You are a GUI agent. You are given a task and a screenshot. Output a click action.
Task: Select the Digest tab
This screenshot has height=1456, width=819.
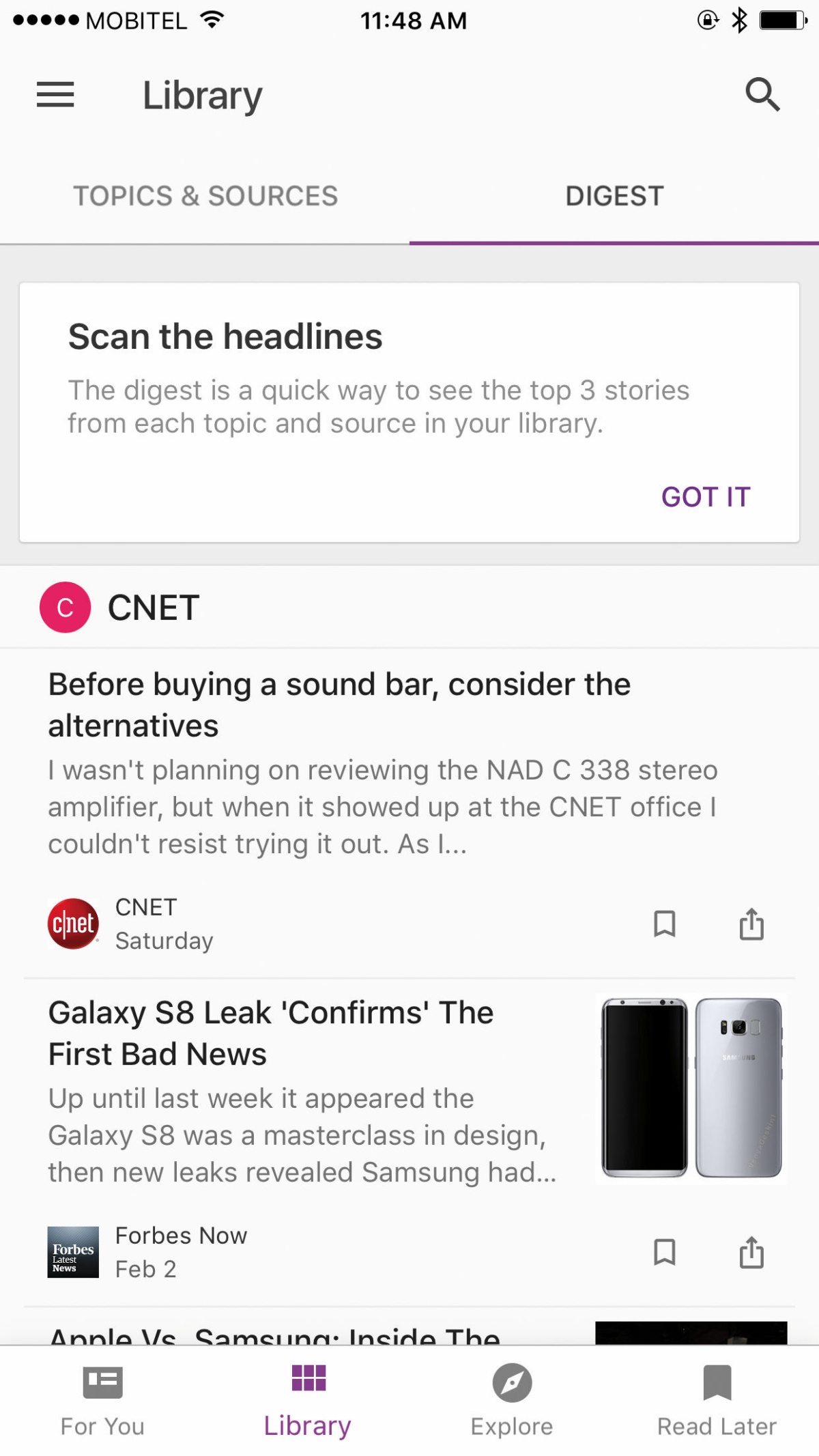click(x=614, y=196)
